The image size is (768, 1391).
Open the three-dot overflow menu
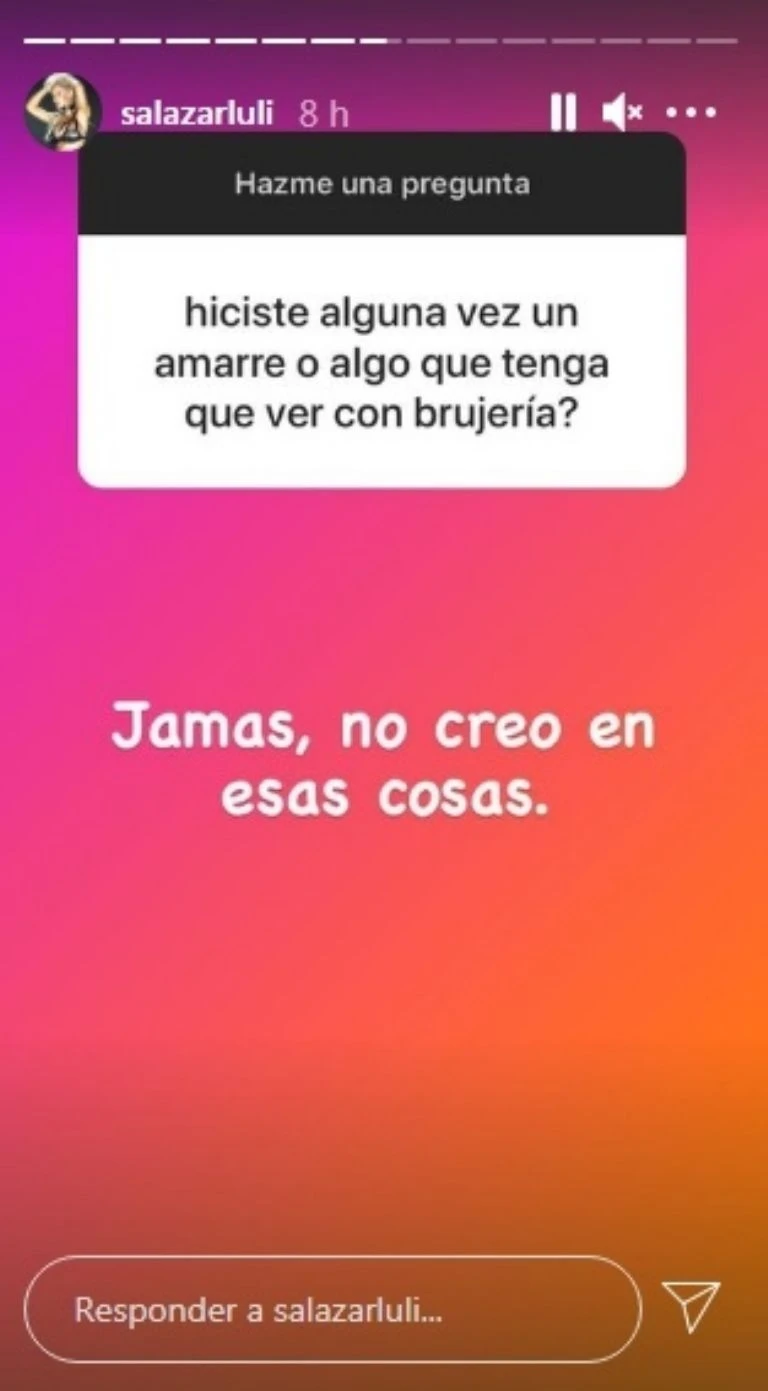click(x=692, y=113)
